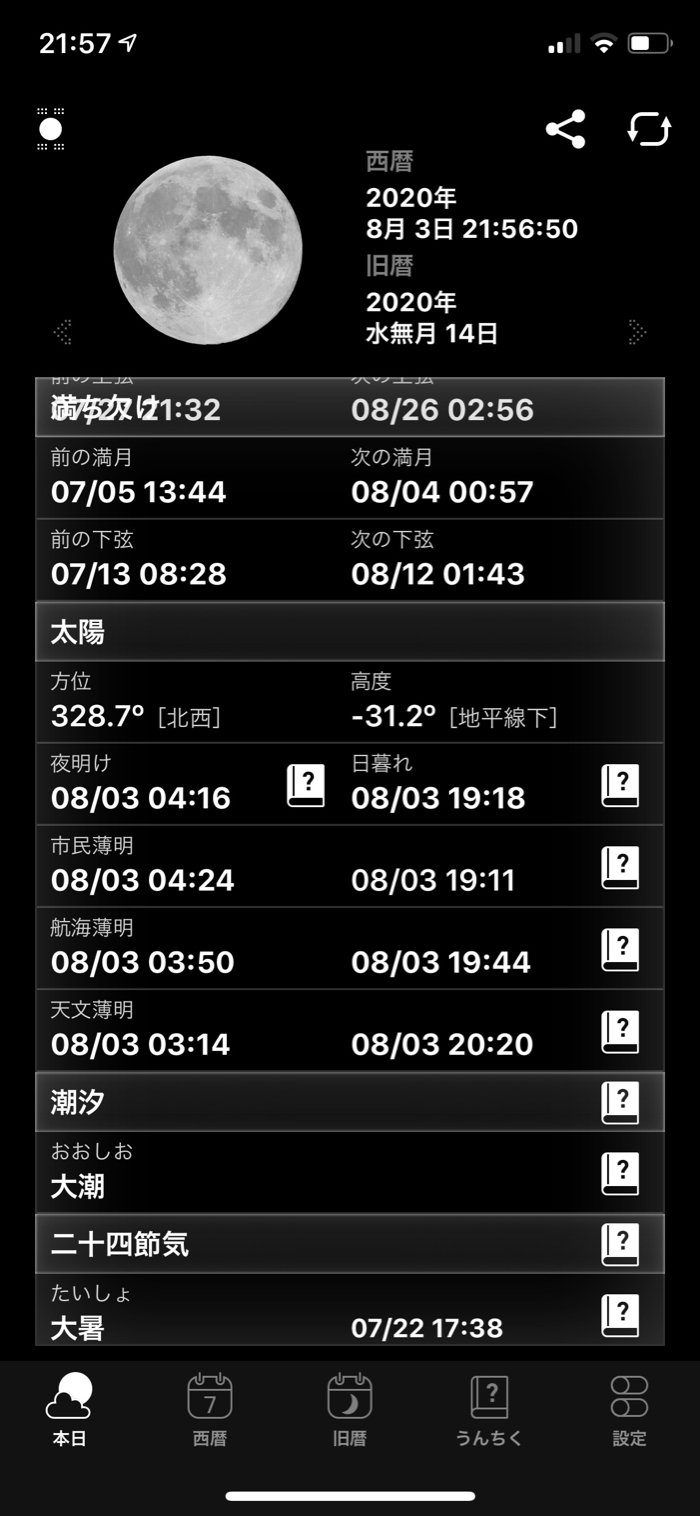Go to next day arrow
Image resolution: width=700 pixels, height=1516 pixels.
(x=637, y=331)
